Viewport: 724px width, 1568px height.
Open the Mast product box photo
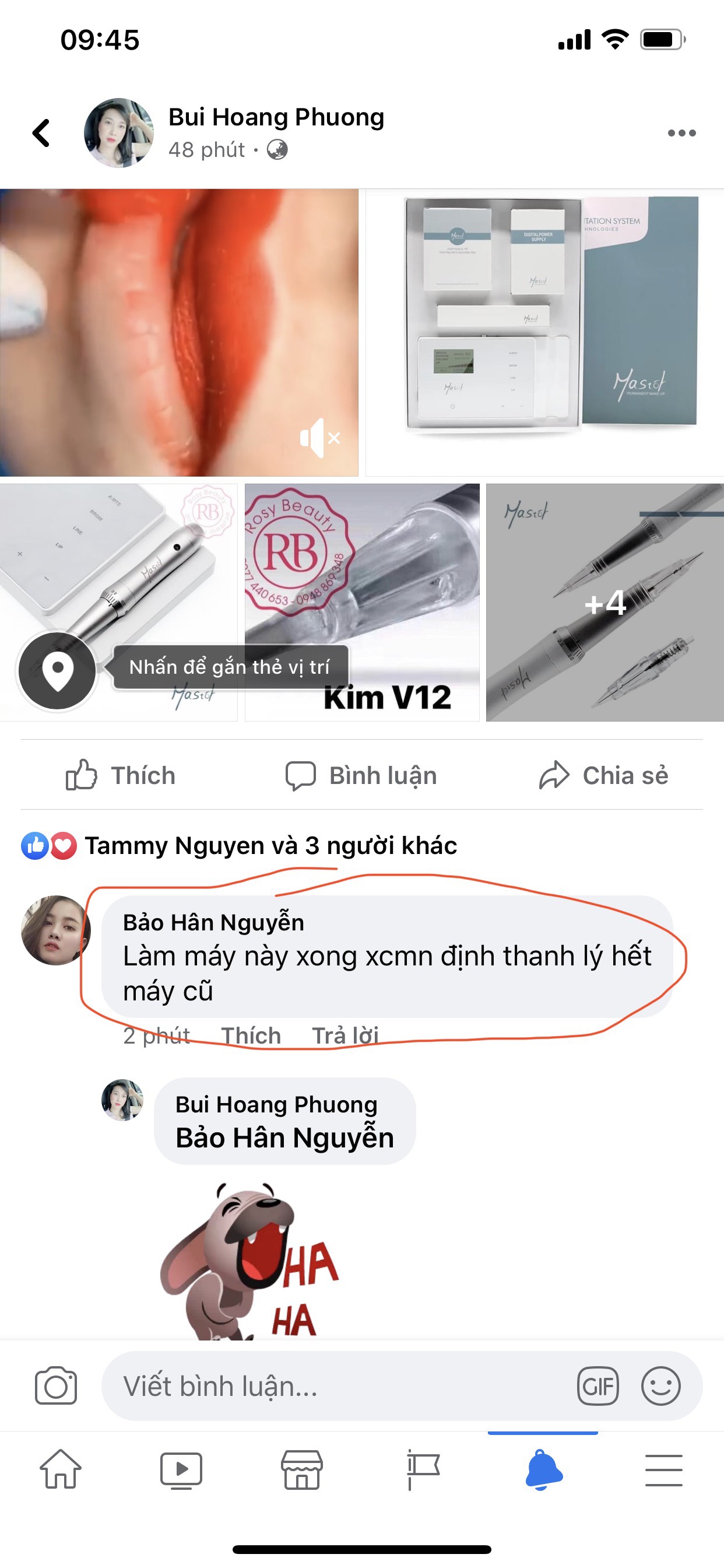pyautogui.click(x=544, y=332)
